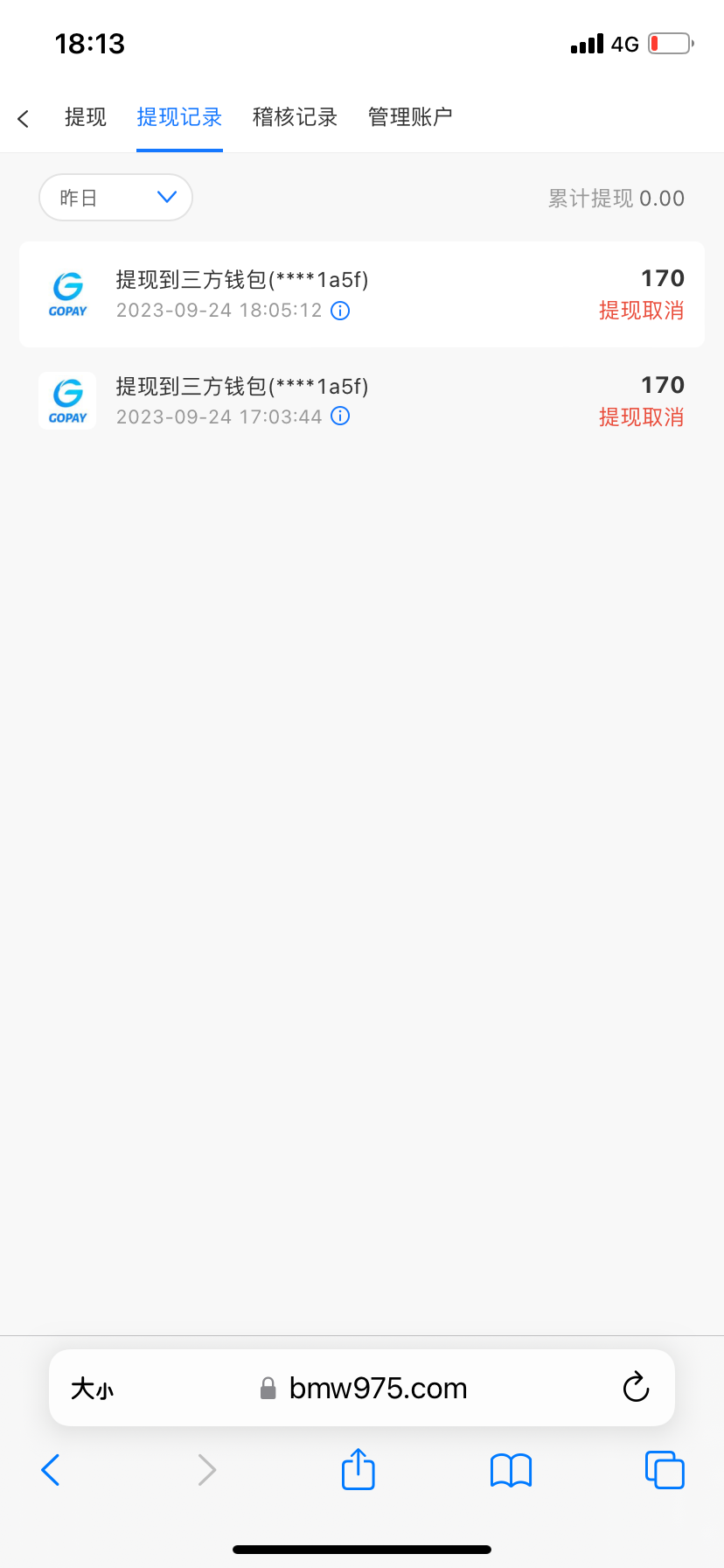Open Safari's 大小 page settings menu
Screen dimensions: 724x1568
tap(92, 1389)
